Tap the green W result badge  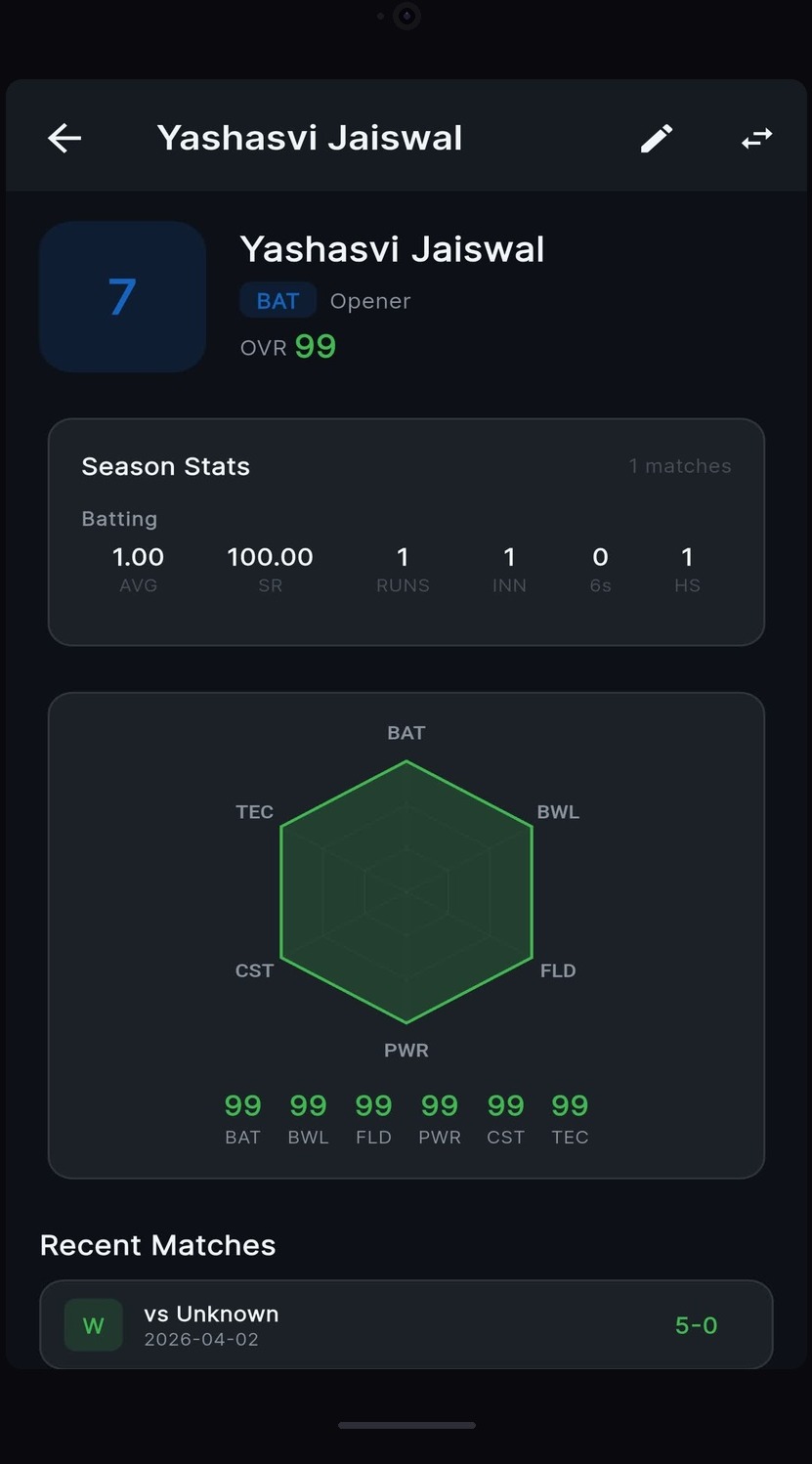pos(92,1324)
